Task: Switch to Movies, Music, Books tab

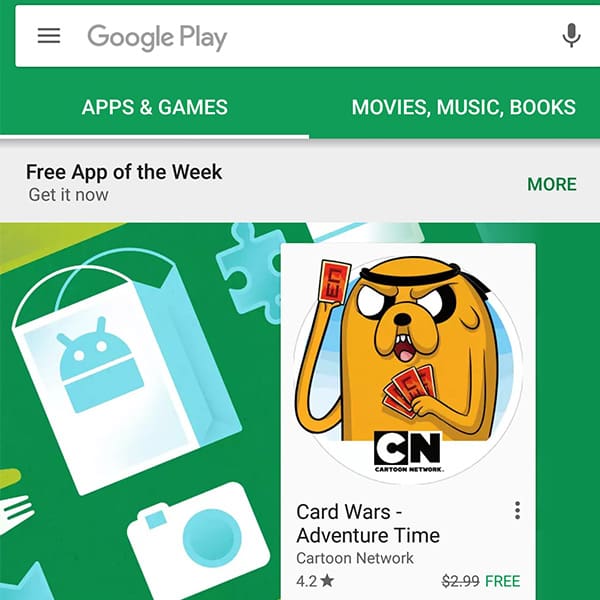Action: 463,107
